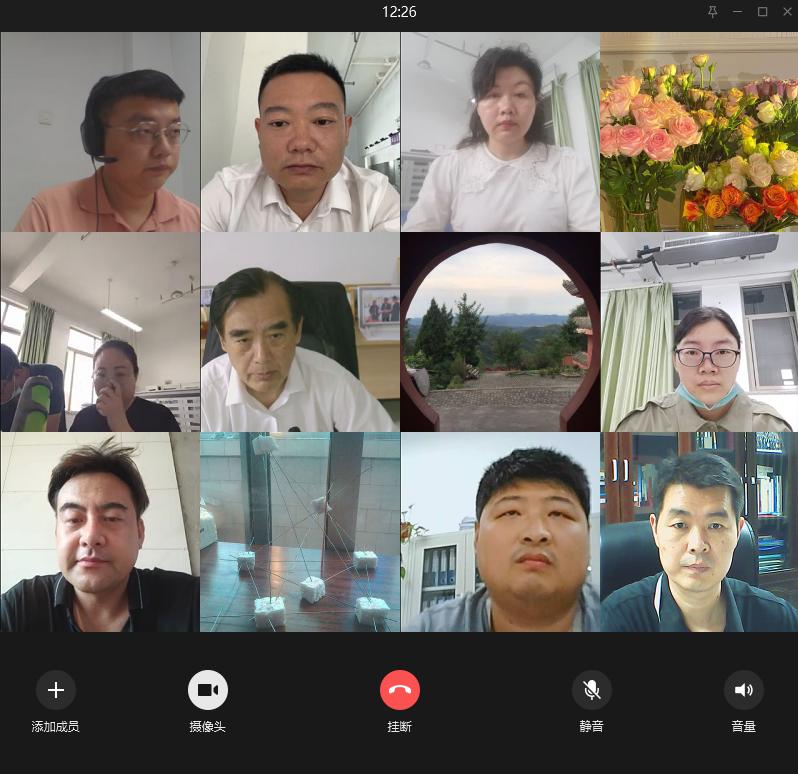Close the call window
Image resolution: width=798 pixels, height=774 pixels.
786,12
